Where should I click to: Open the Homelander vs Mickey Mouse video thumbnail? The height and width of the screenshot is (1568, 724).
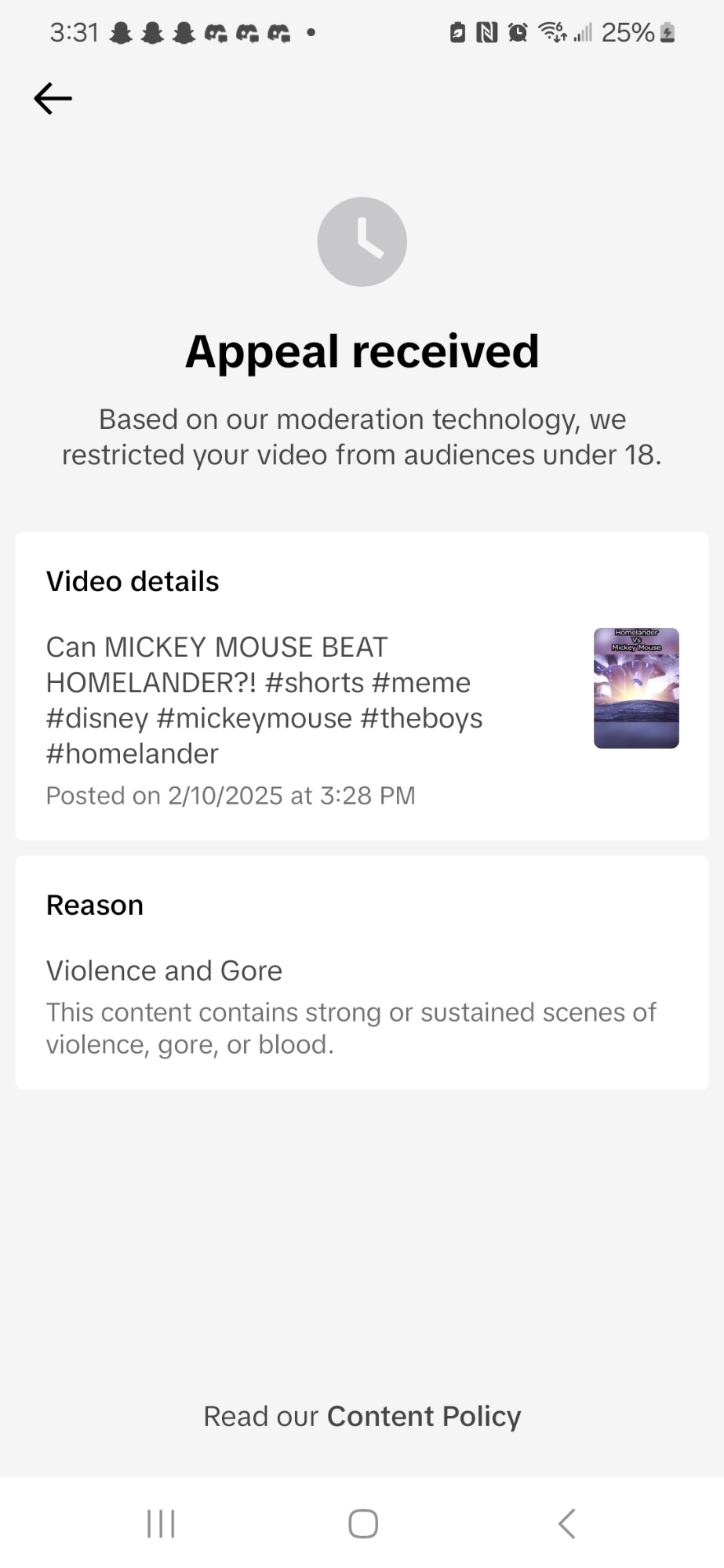[635, 688]
